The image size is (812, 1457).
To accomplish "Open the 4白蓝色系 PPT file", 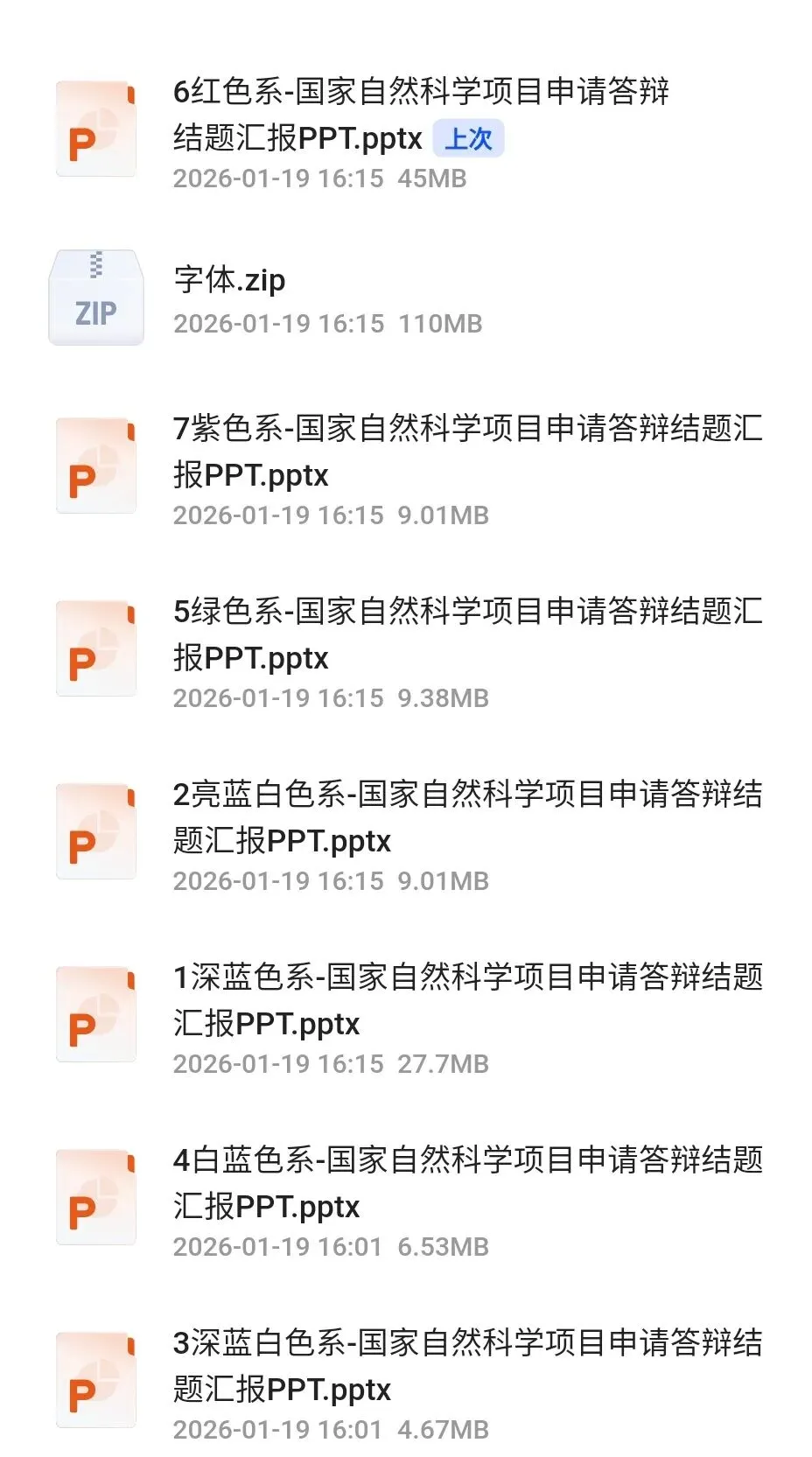I will point(467,1183).
